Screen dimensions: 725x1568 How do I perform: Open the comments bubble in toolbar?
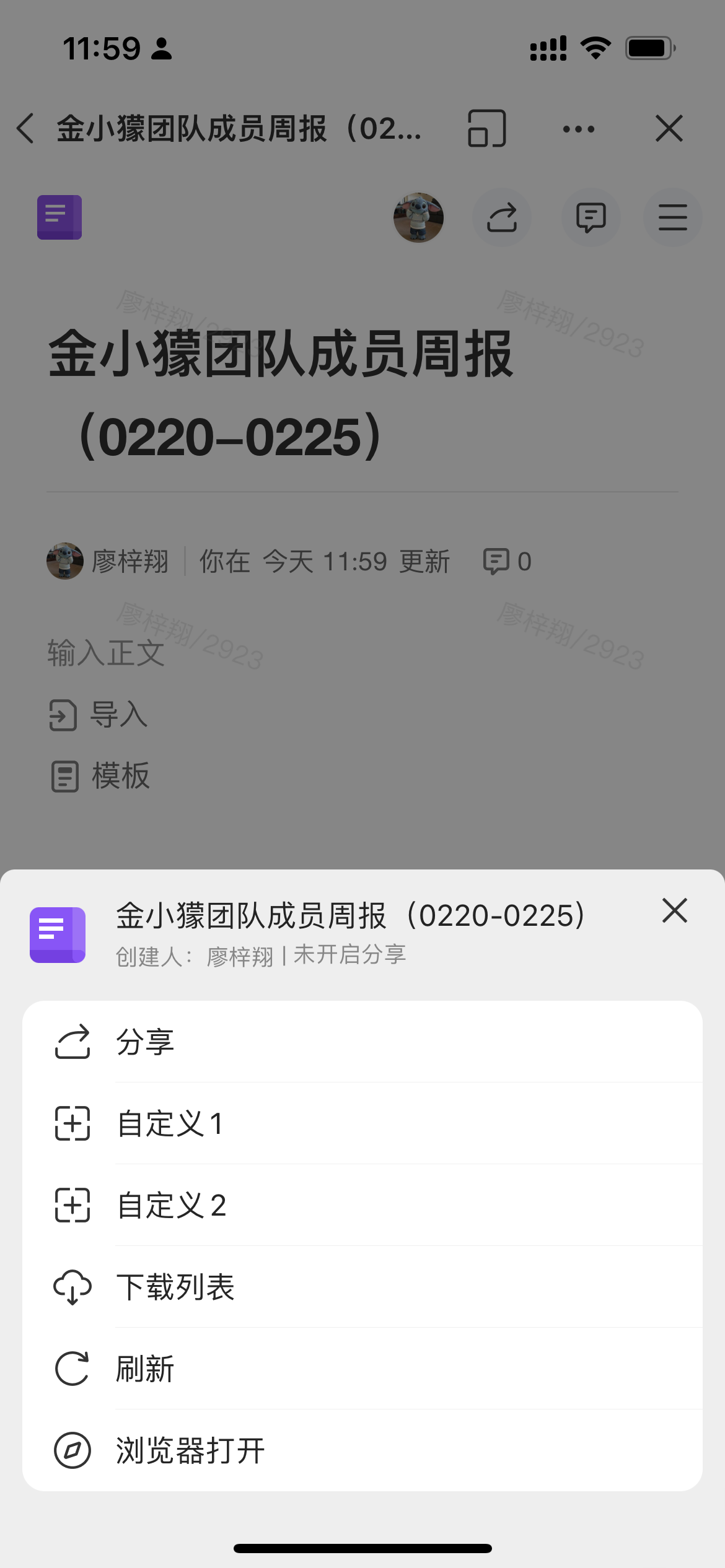[591, 217]
